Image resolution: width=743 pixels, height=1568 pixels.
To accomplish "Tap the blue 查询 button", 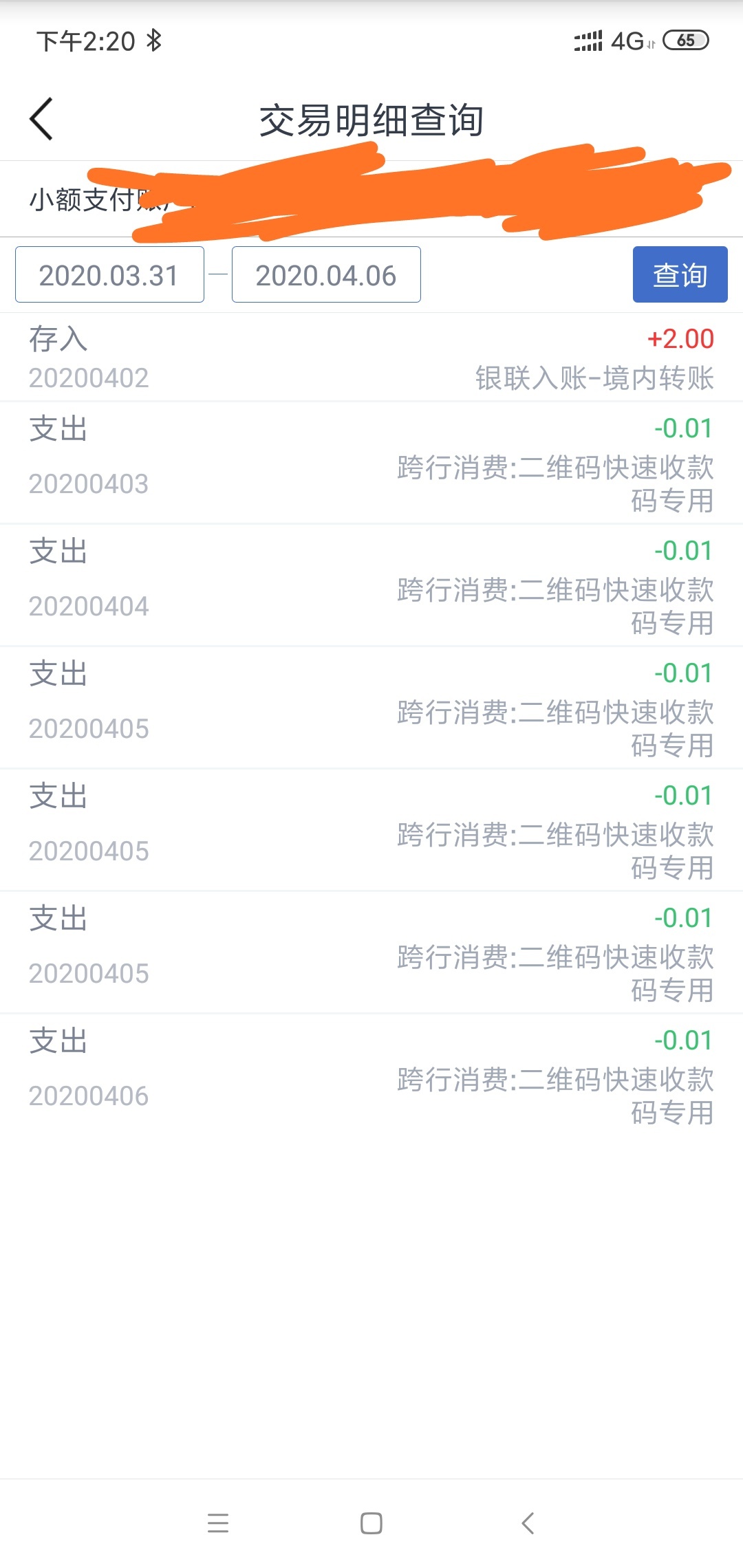I will click(680, 274).
